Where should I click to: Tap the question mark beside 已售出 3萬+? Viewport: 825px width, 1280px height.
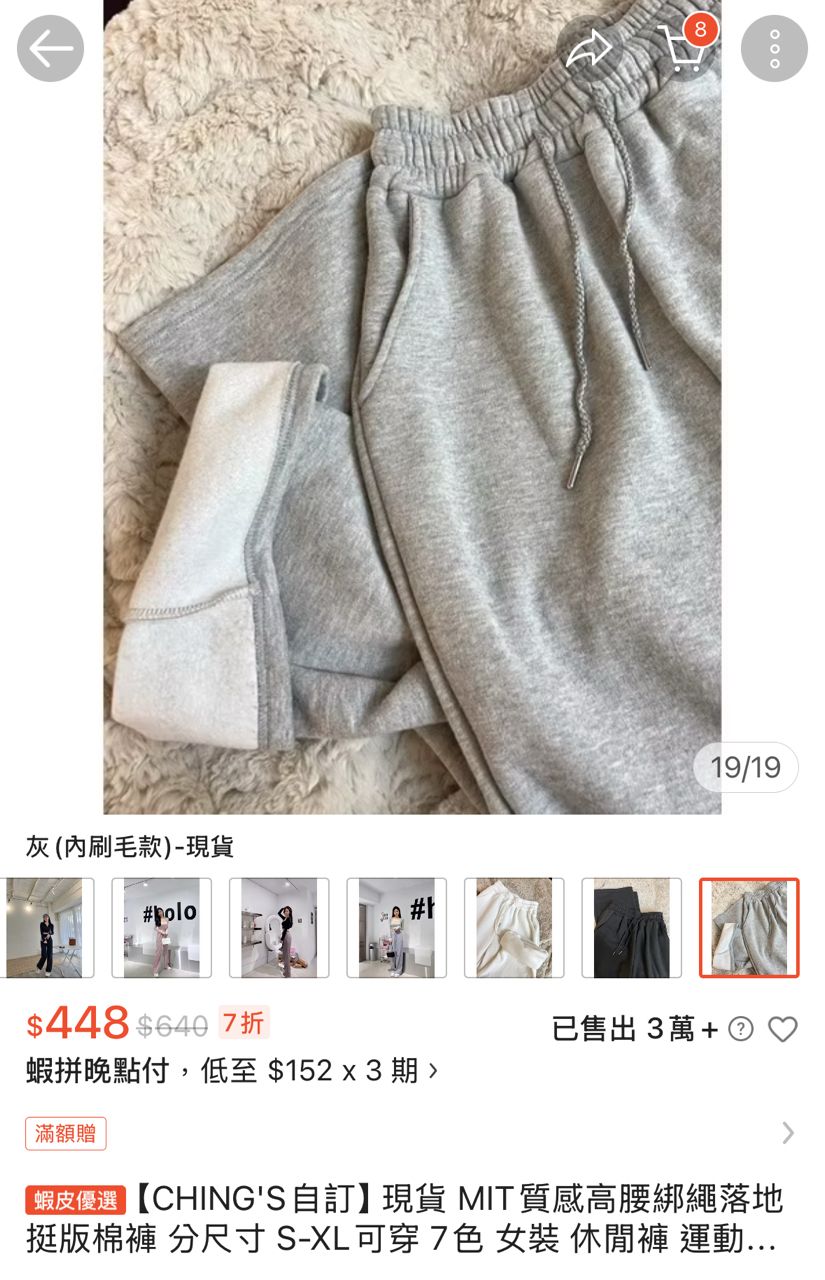(x=741, y=1029)
